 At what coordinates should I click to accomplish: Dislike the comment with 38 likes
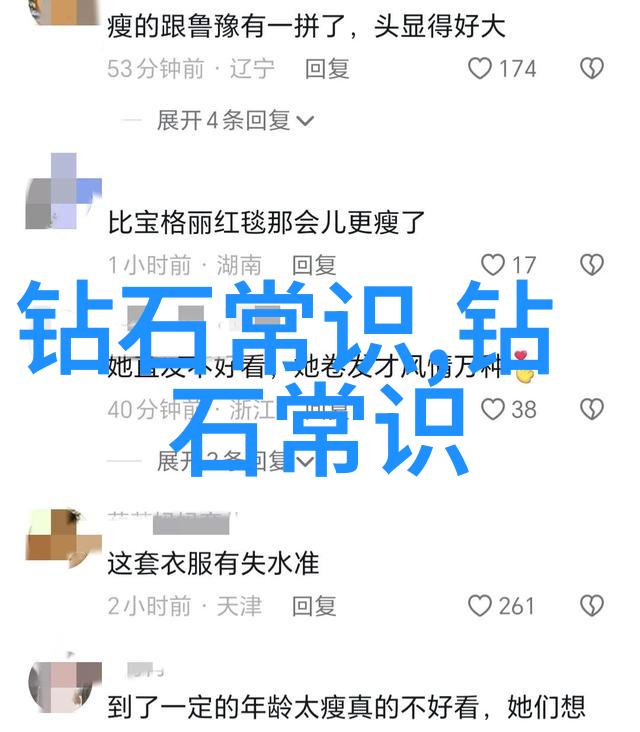coord(592,409)
